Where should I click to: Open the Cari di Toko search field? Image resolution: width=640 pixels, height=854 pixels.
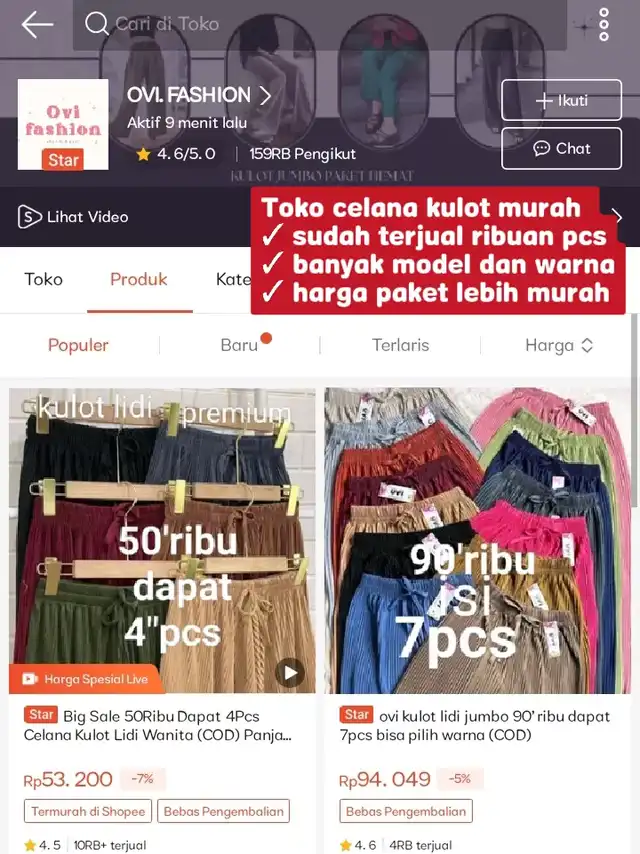point(320,25)
